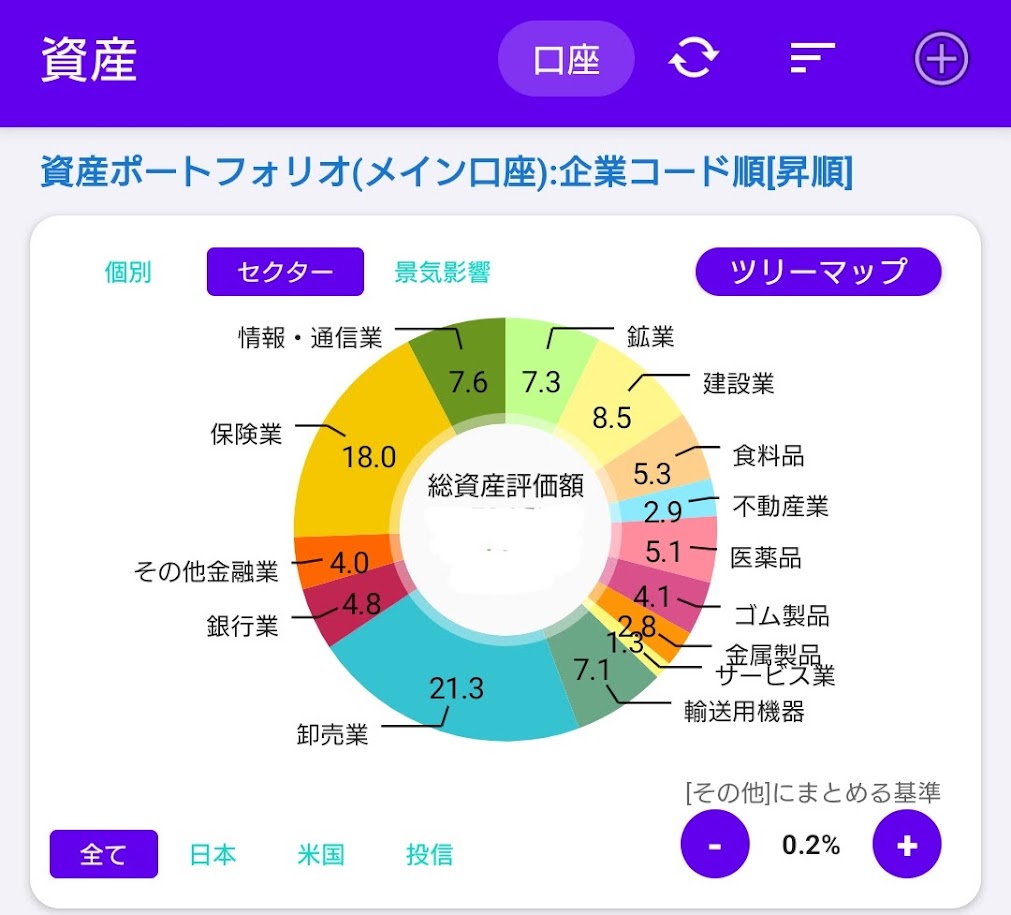Filter holdings to 米国
This screenshot has width=1011, height=915.
click(321, 854)
